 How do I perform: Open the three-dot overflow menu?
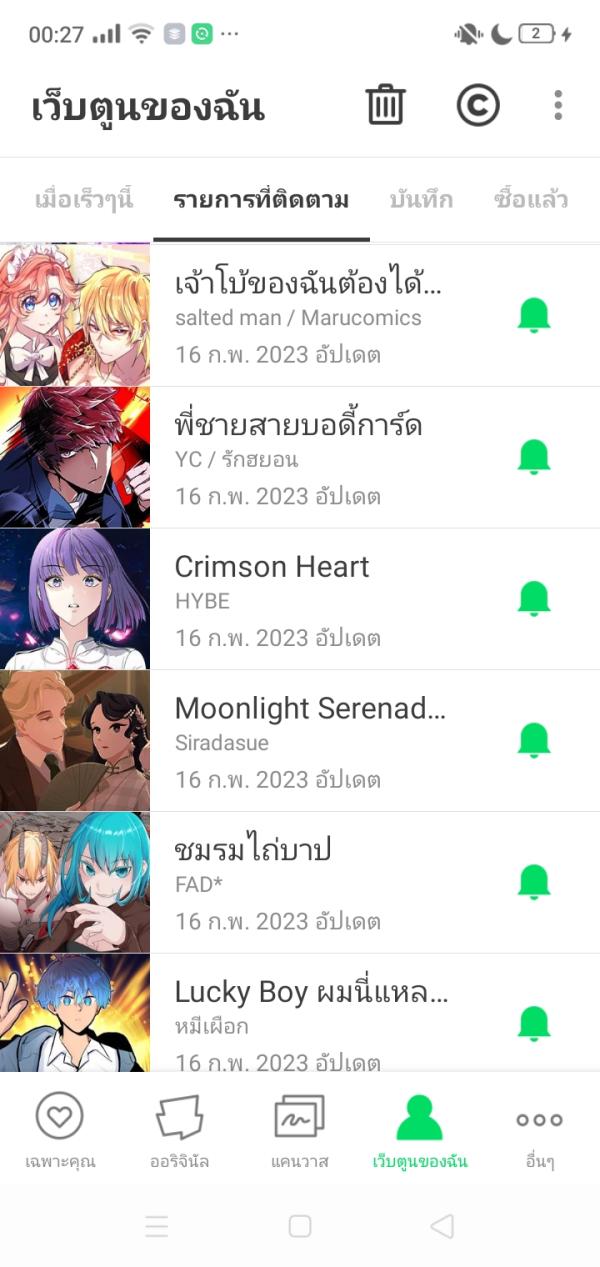(558, 105)
